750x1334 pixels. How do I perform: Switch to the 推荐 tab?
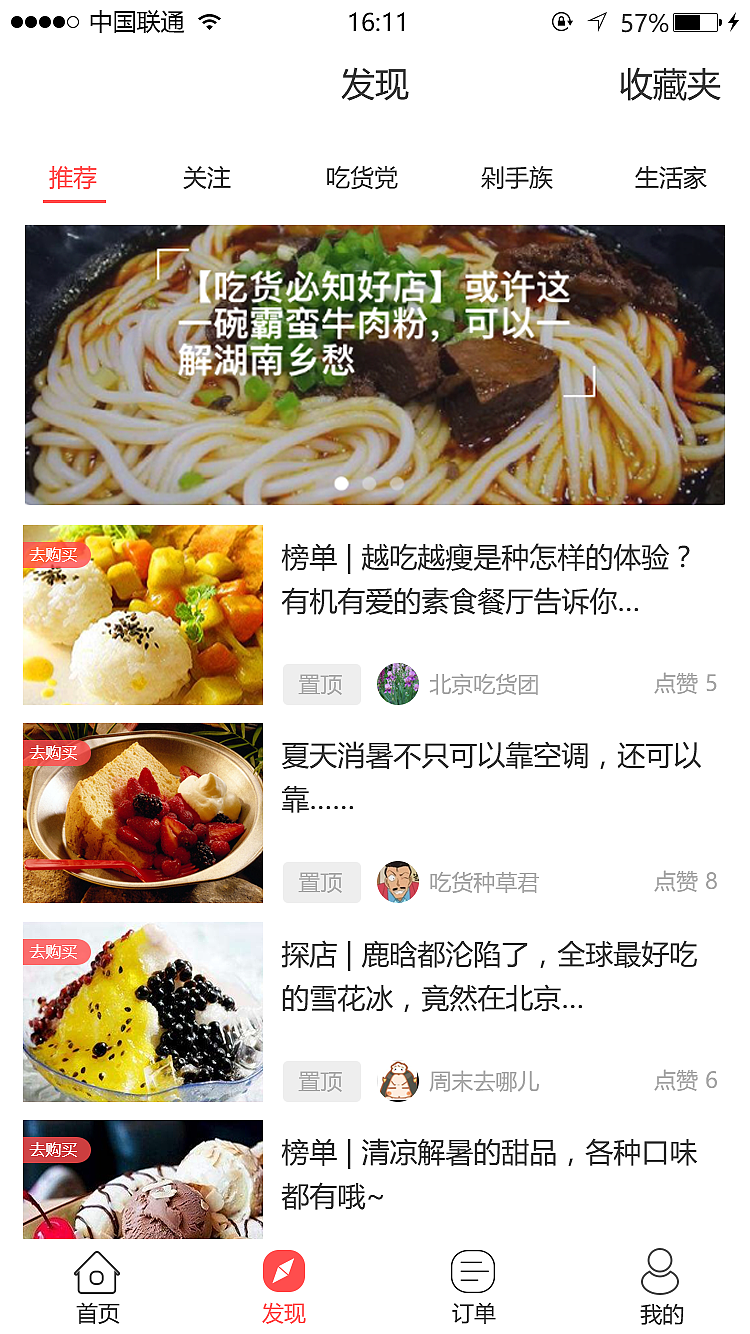74,178
